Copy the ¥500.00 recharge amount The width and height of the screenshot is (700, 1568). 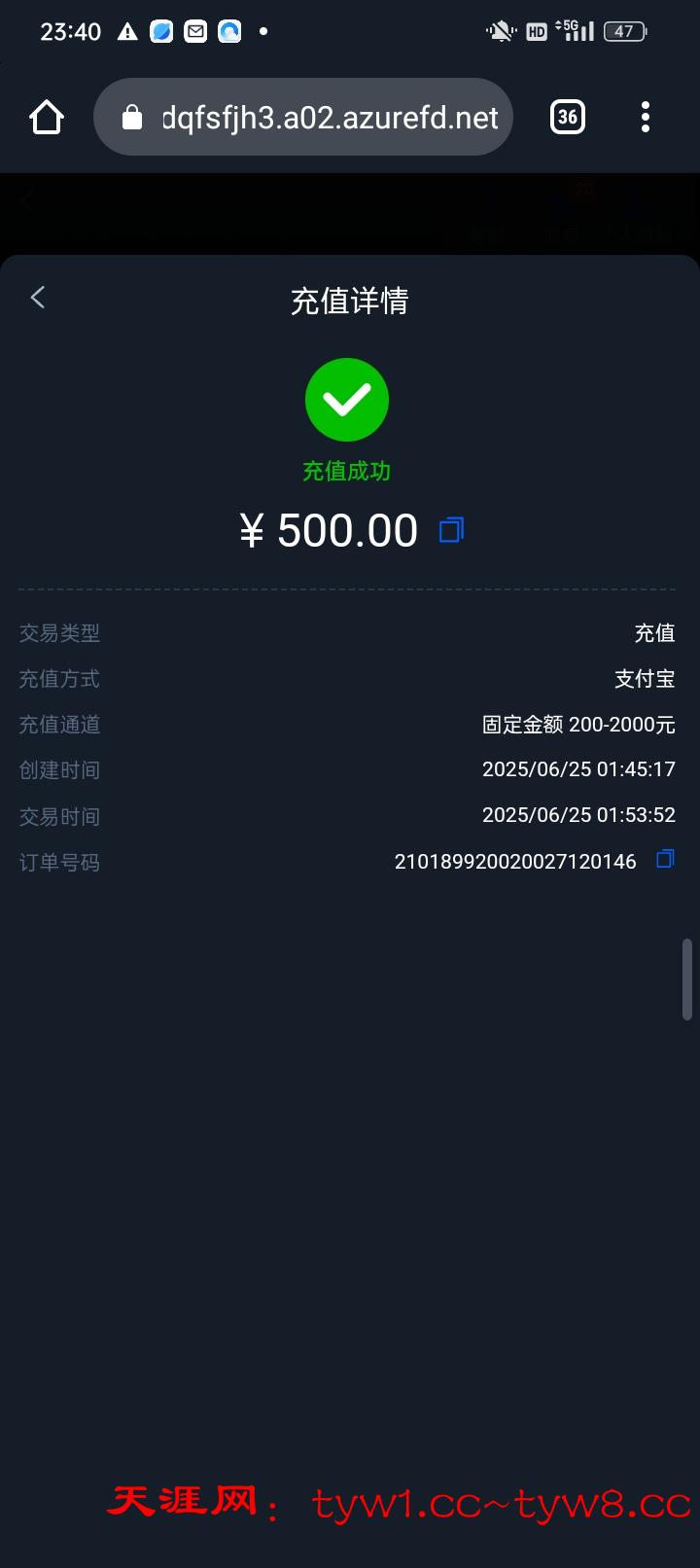coord(451,530)
